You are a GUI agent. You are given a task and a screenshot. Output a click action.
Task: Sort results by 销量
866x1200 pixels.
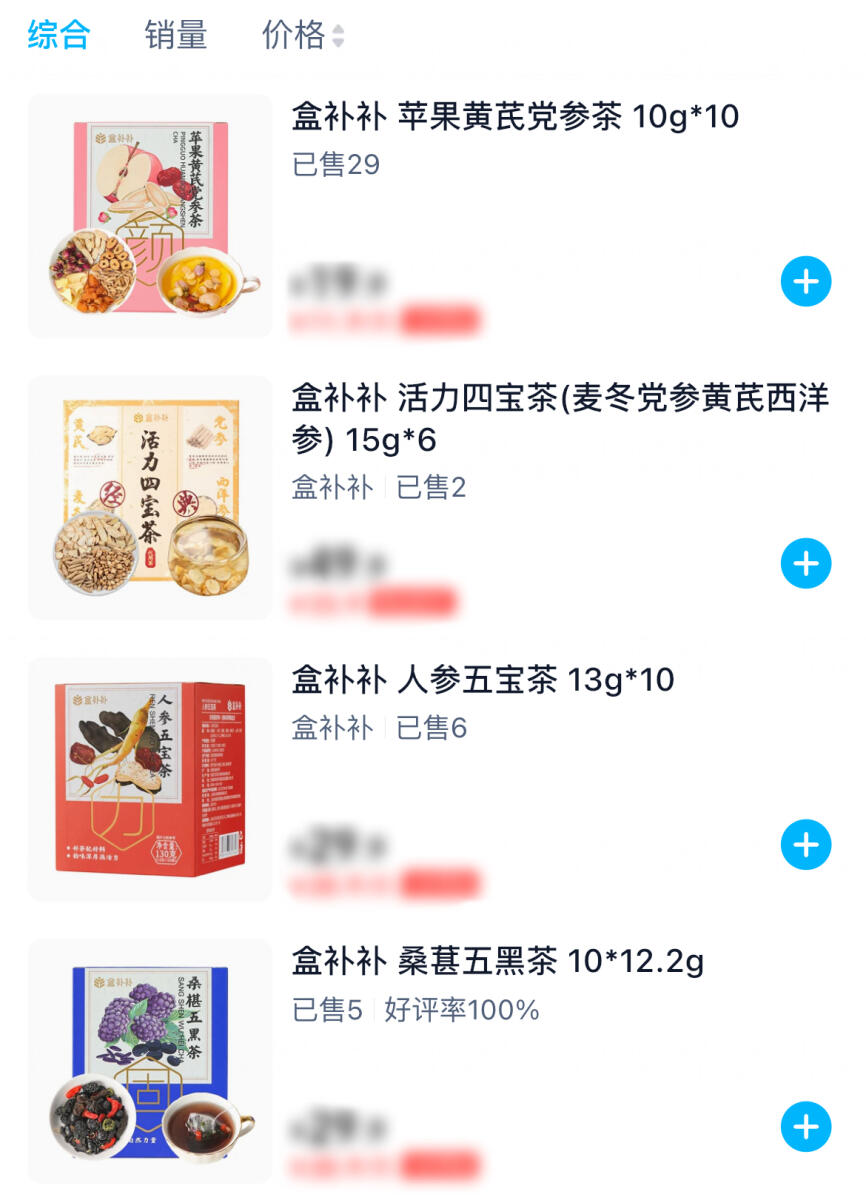coord(175,36)
